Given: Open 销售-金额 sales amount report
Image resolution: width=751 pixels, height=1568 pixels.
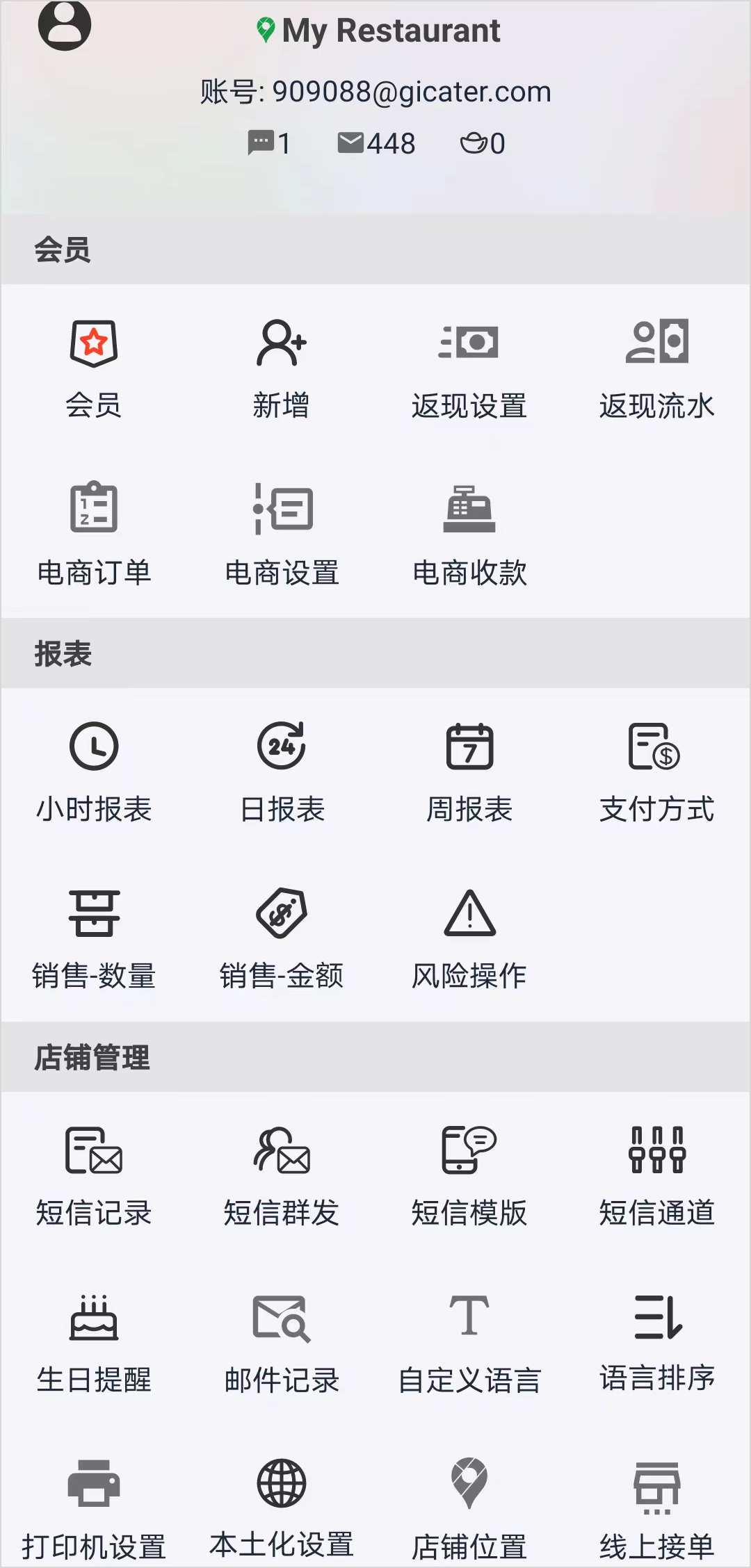Looking at the screenshot, I should (x=282, y=940).
